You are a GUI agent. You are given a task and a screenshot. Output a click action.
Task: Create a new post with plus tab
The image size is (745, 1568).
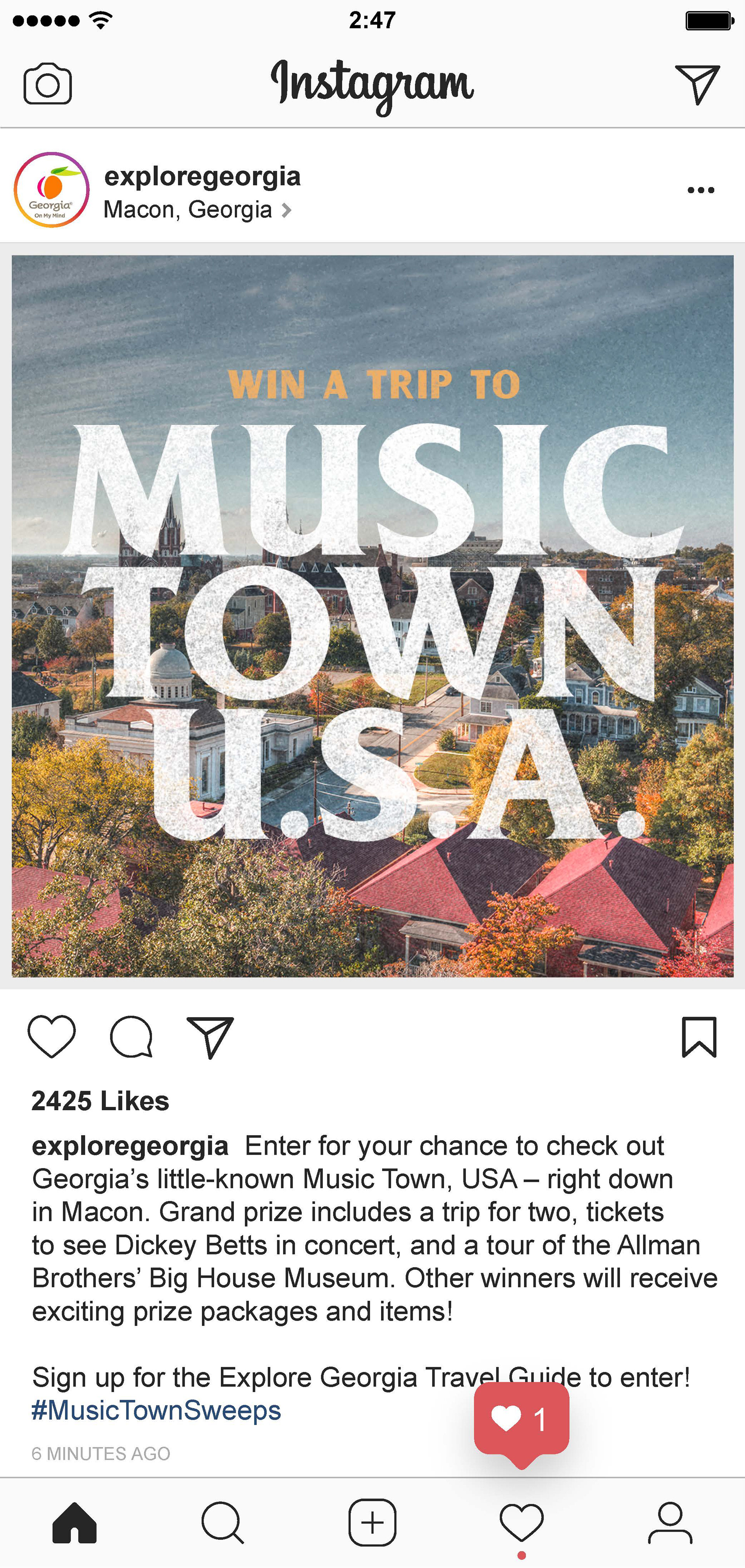pyautogui.click(x=372, y=1523)
